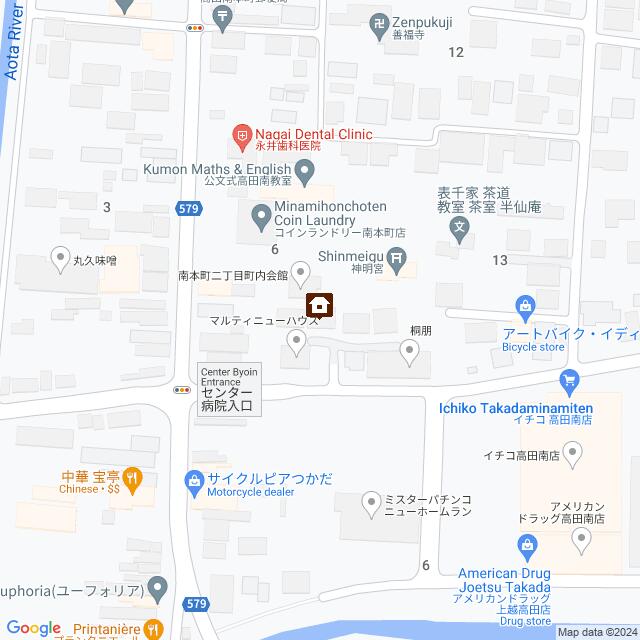Select the Ichiko Takadaminamiten shopping pin

pos(570,379)
